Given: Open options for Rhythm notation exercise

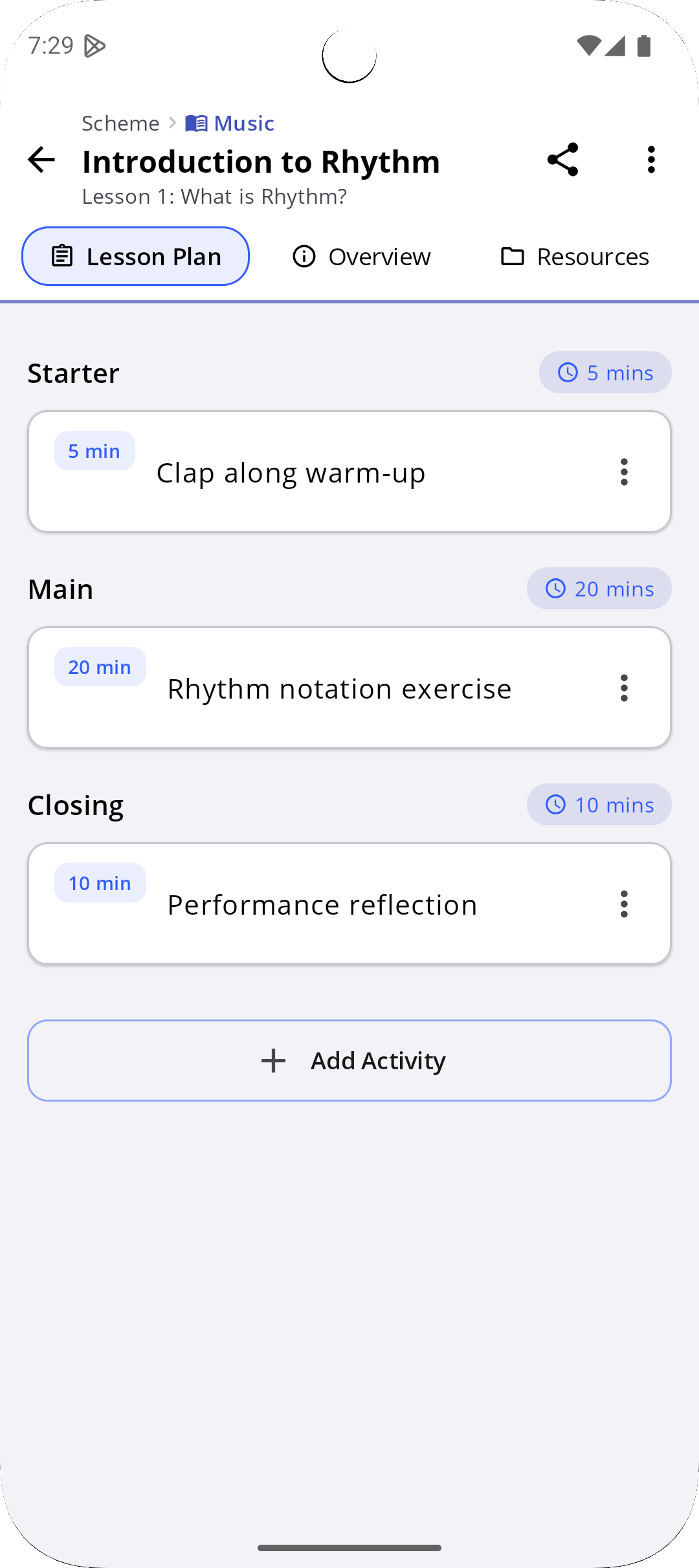Looking at the screenshot, I should coord(624,688).
